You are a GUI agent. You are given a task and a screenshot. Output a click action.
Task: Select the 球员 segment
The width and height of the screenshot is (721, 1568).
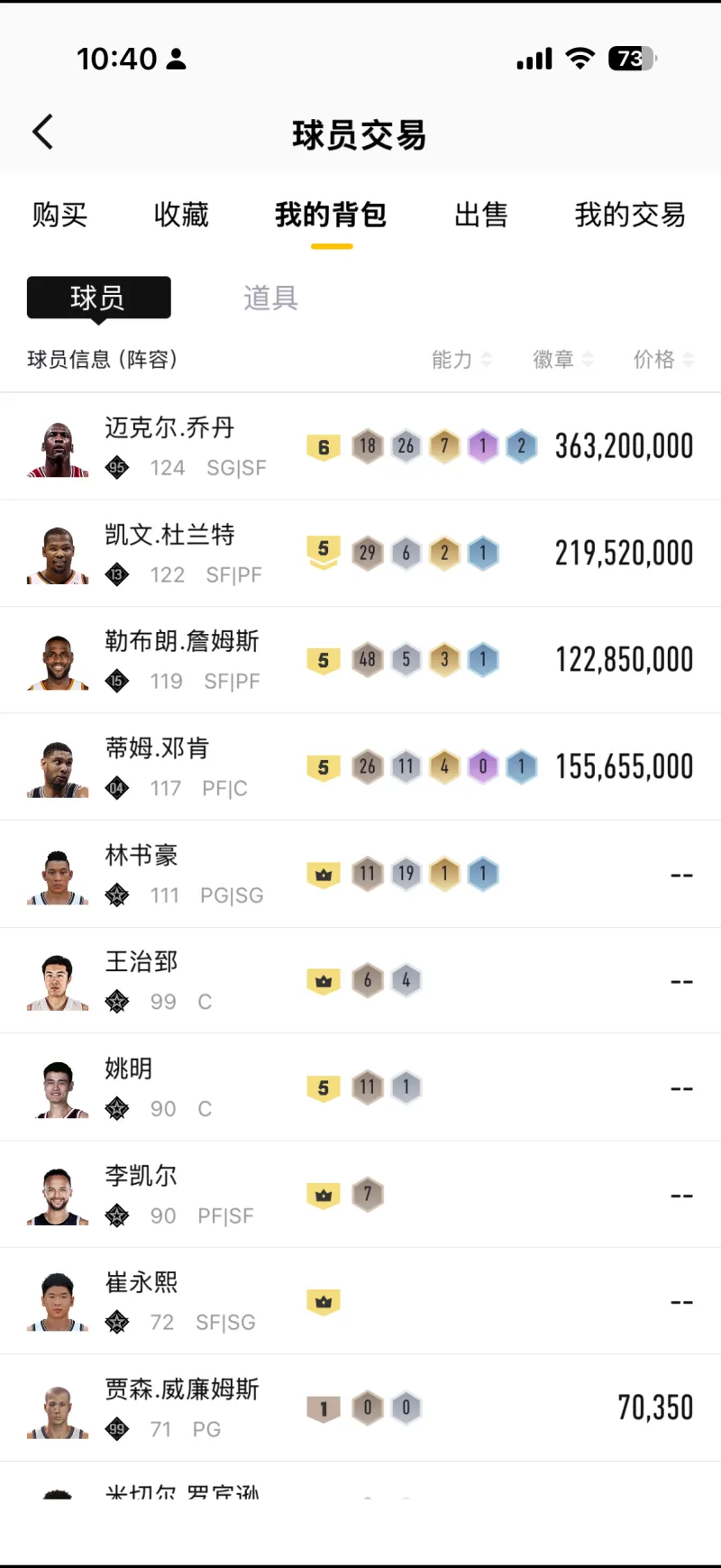[98, 298]
